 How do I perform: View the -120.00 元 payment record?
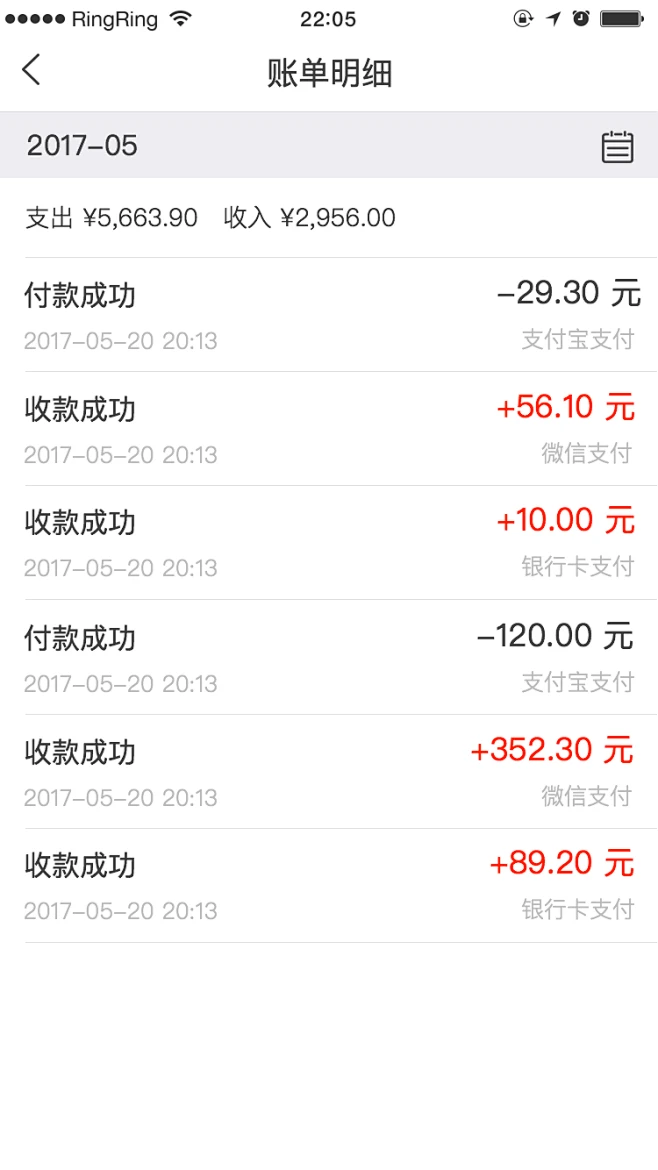point(329,657)
